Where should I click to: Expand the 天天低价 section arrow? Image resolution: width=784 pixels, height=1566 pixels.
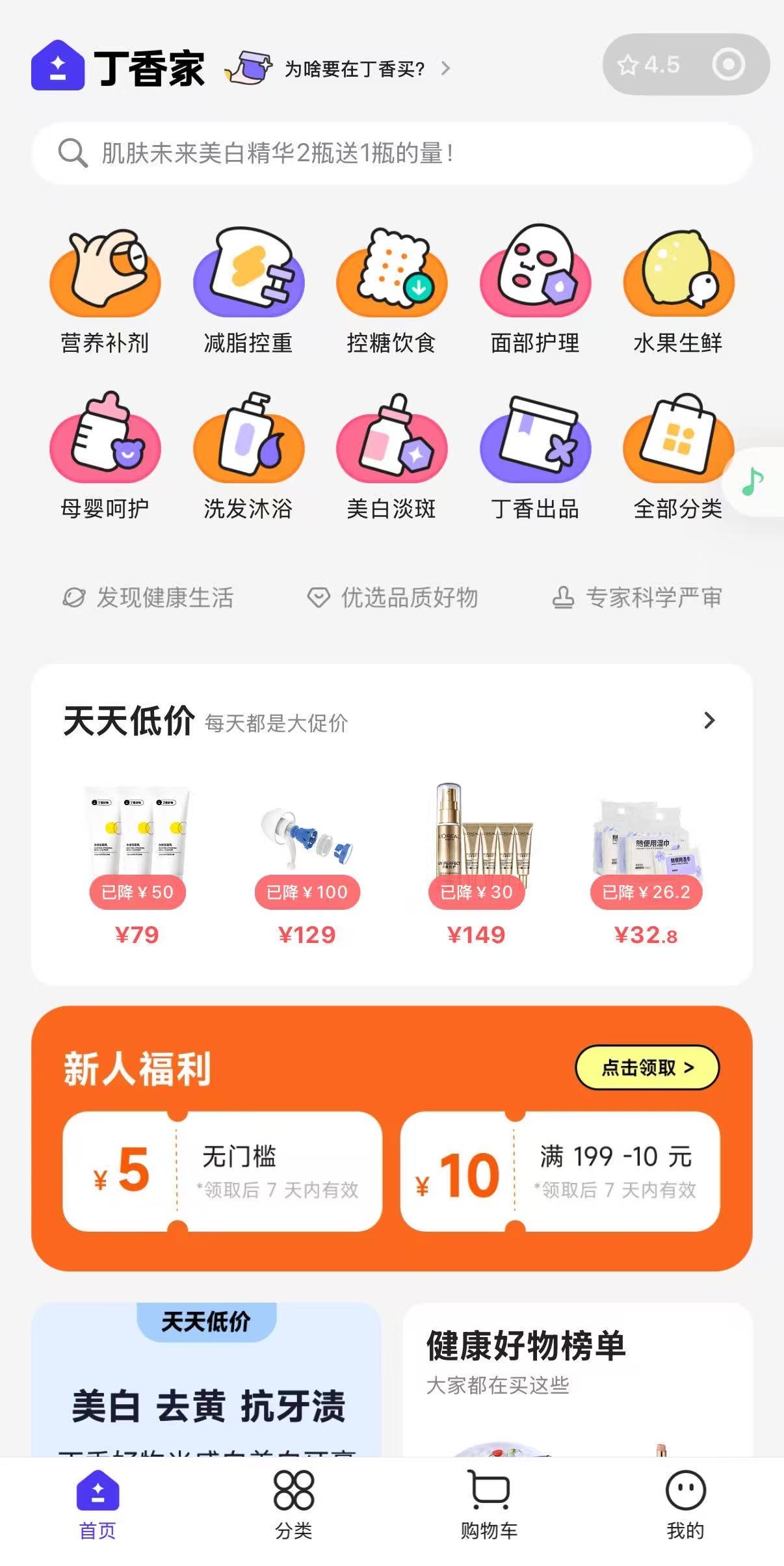pos(709,721)
